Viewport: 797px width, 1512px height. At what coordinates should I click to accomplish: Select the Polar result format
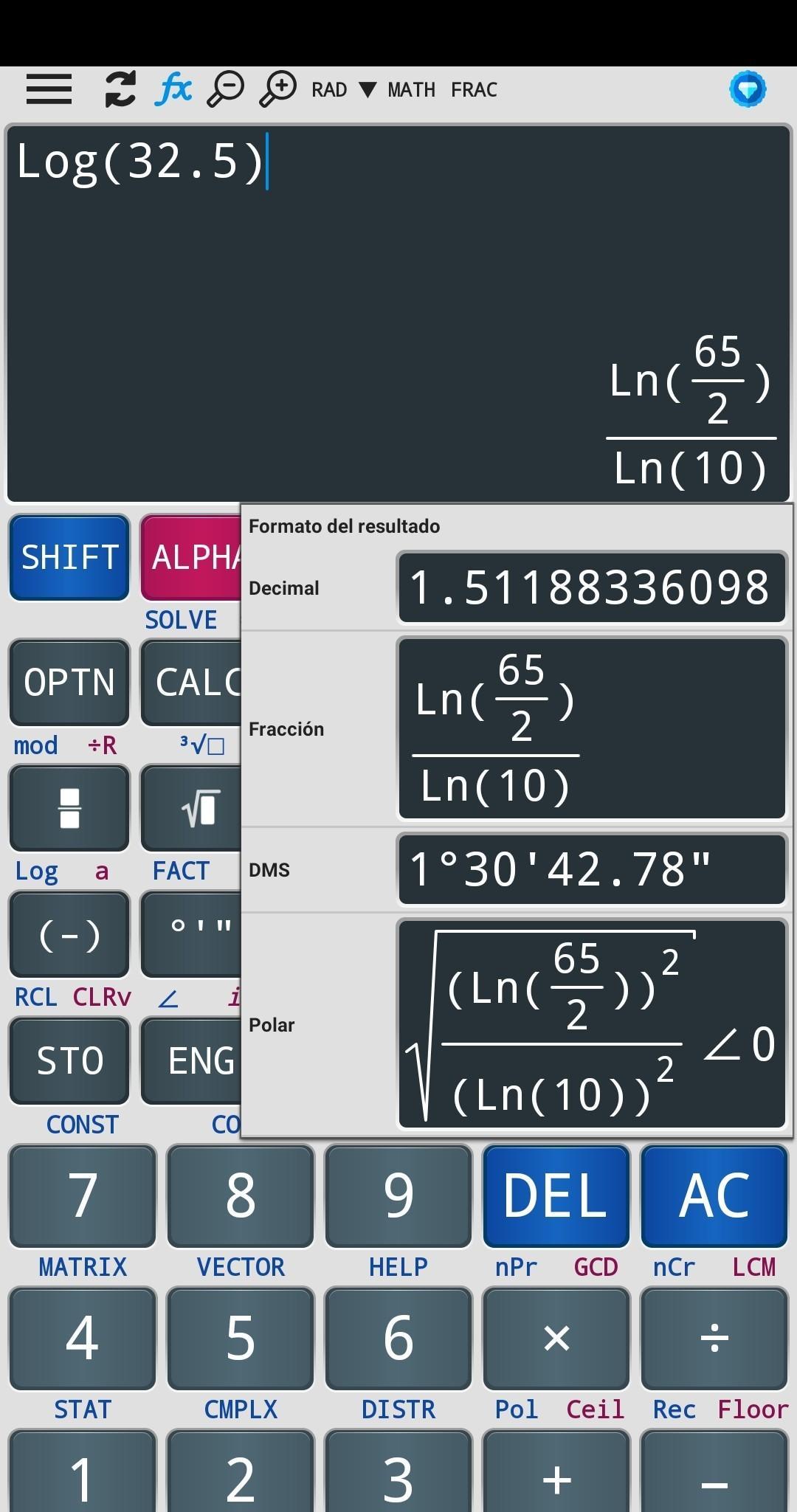517,1024
